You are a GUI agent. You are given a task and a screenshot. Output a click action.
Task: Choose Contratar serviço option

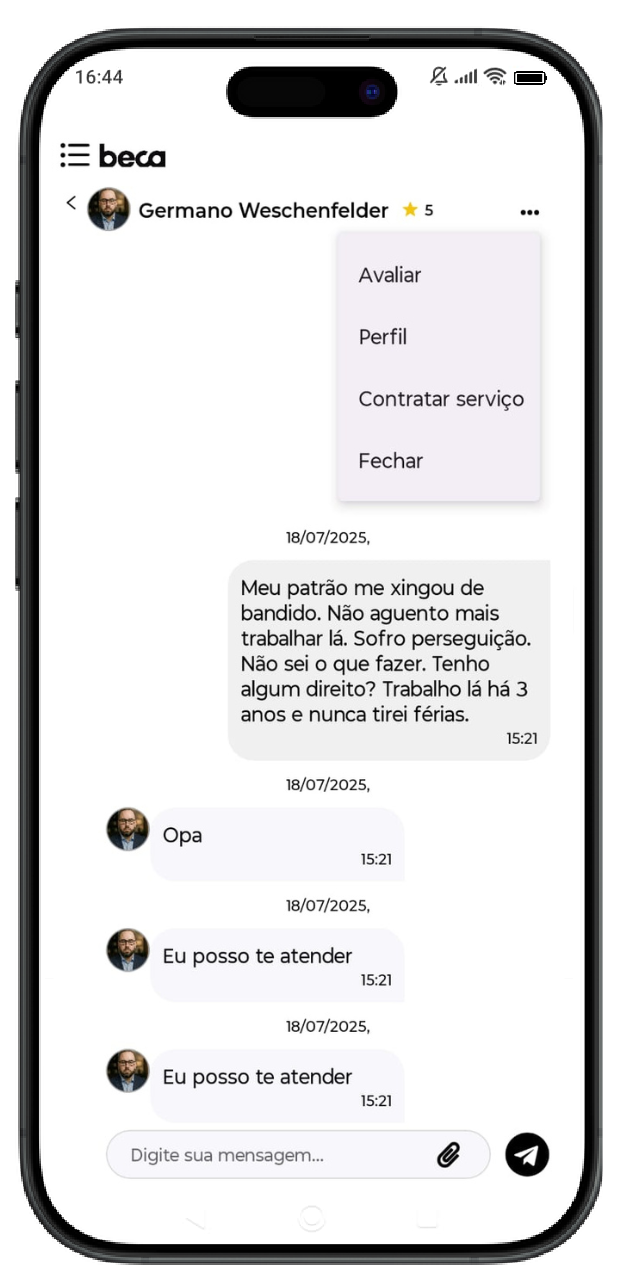tap(441, 399)
